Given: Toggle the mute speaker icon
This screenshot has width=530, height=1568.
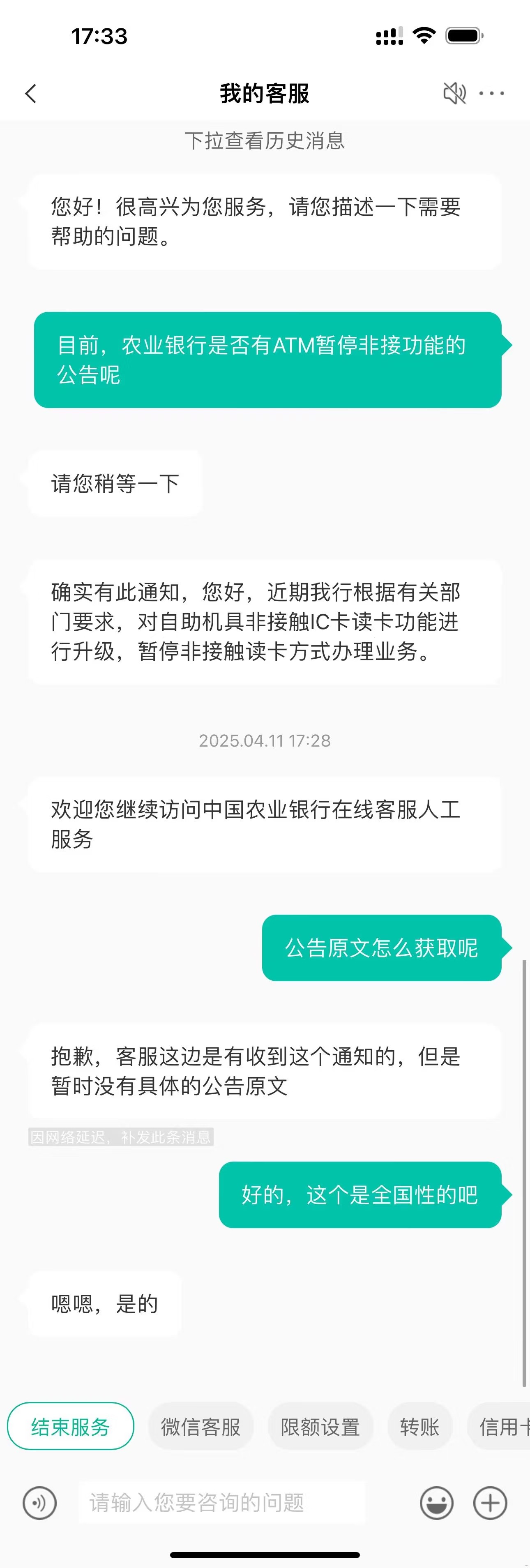Looking at the screenshot, I should [454, 93].
